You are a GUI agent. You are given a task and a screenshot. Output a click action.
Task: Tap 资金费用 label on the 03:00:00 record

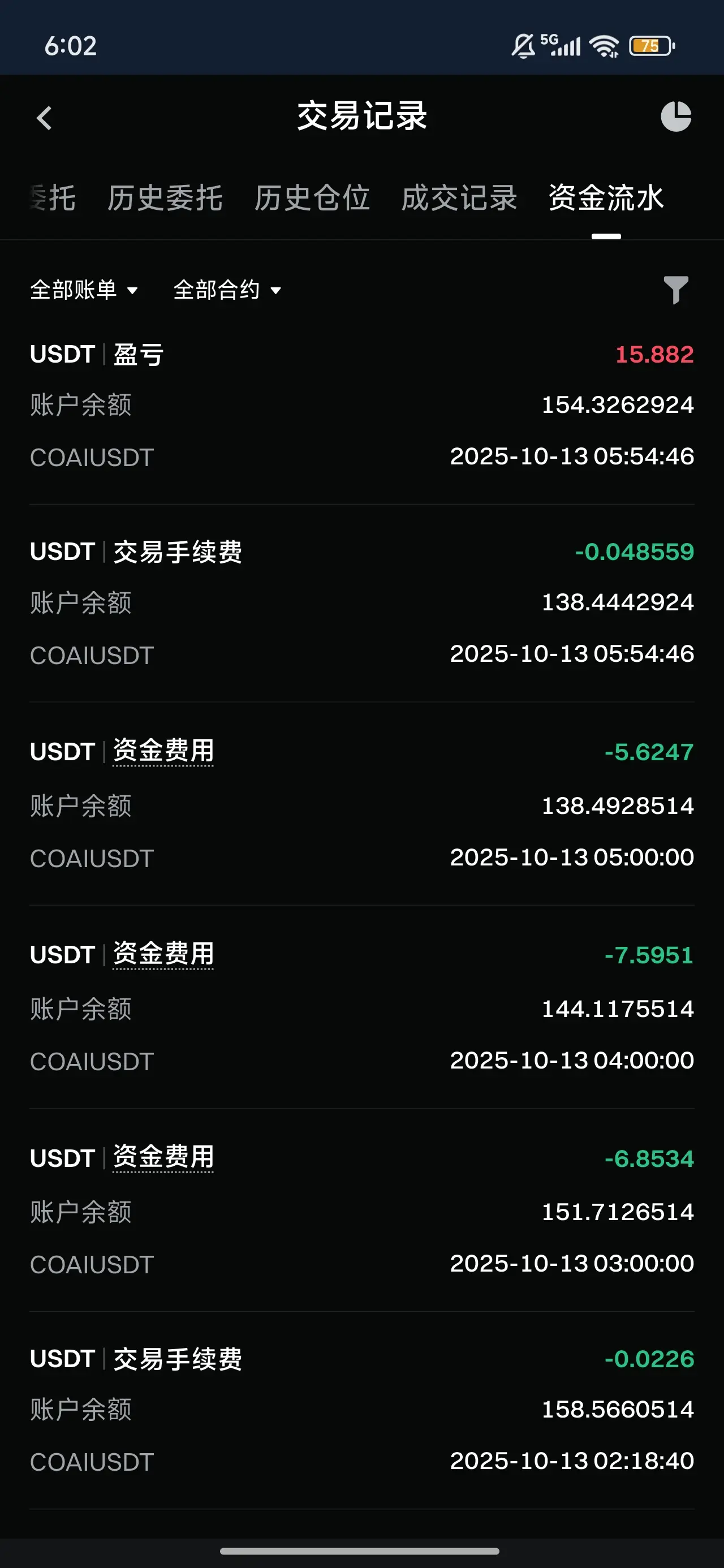tap(163, 1157)
